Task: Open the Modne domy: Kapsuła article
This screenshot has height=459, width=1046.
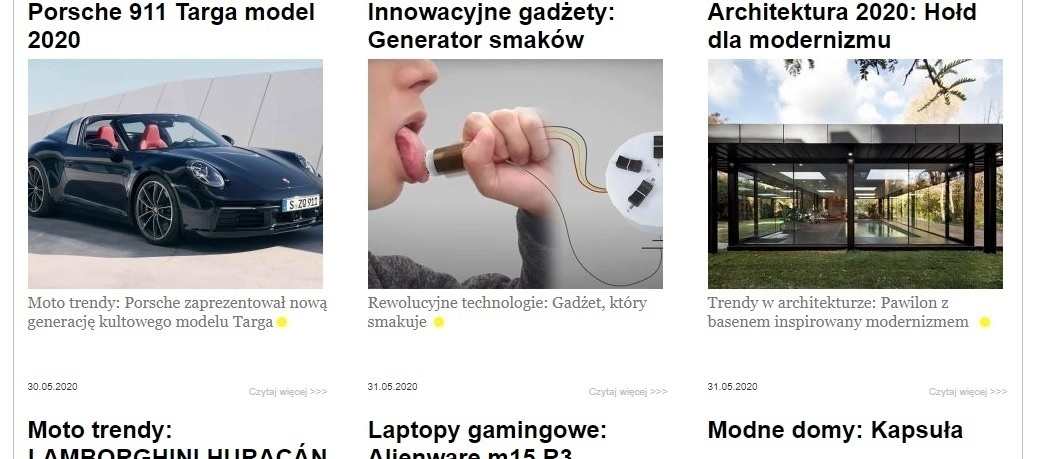Action: 835,431
